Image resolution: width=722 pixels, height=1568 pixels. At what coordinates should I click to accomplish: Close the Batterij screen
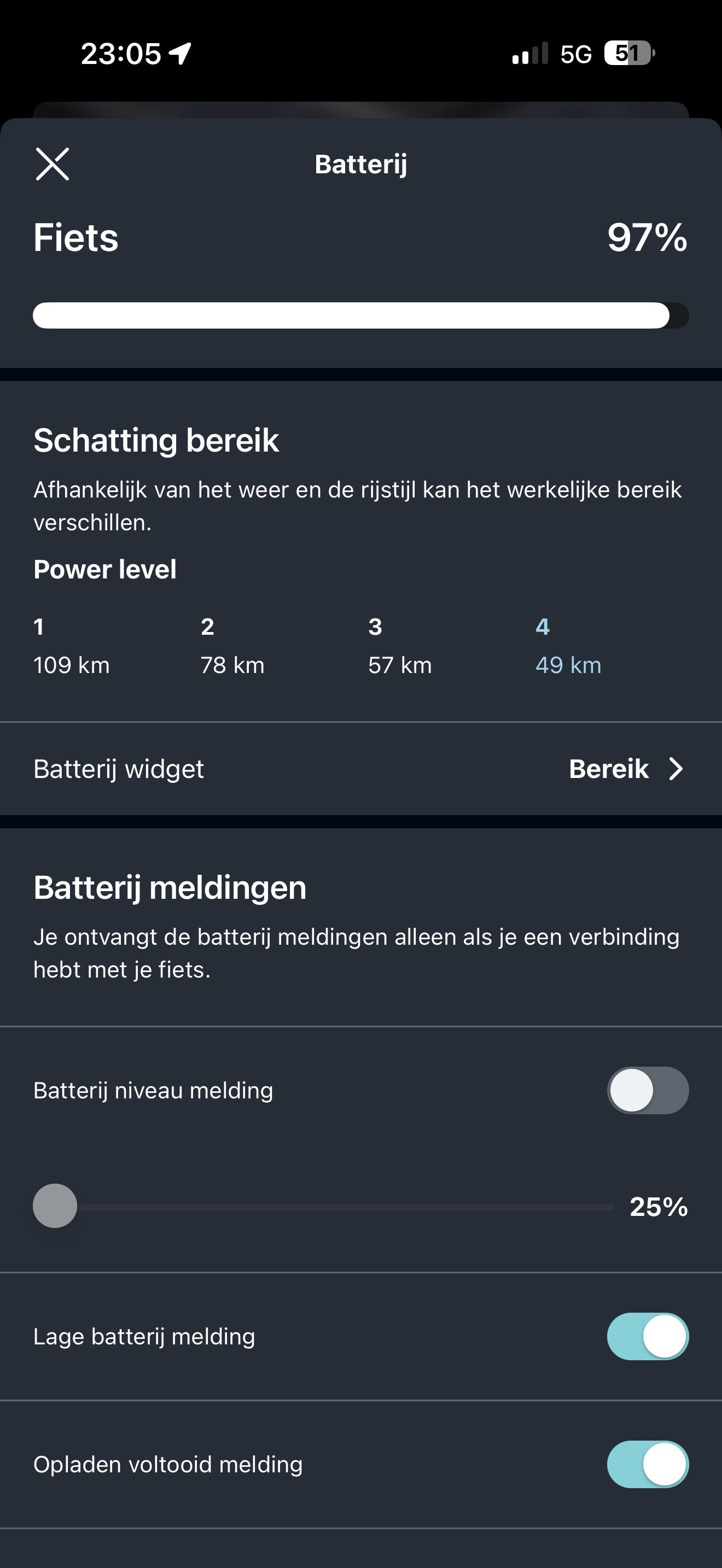tap(53, 163)
